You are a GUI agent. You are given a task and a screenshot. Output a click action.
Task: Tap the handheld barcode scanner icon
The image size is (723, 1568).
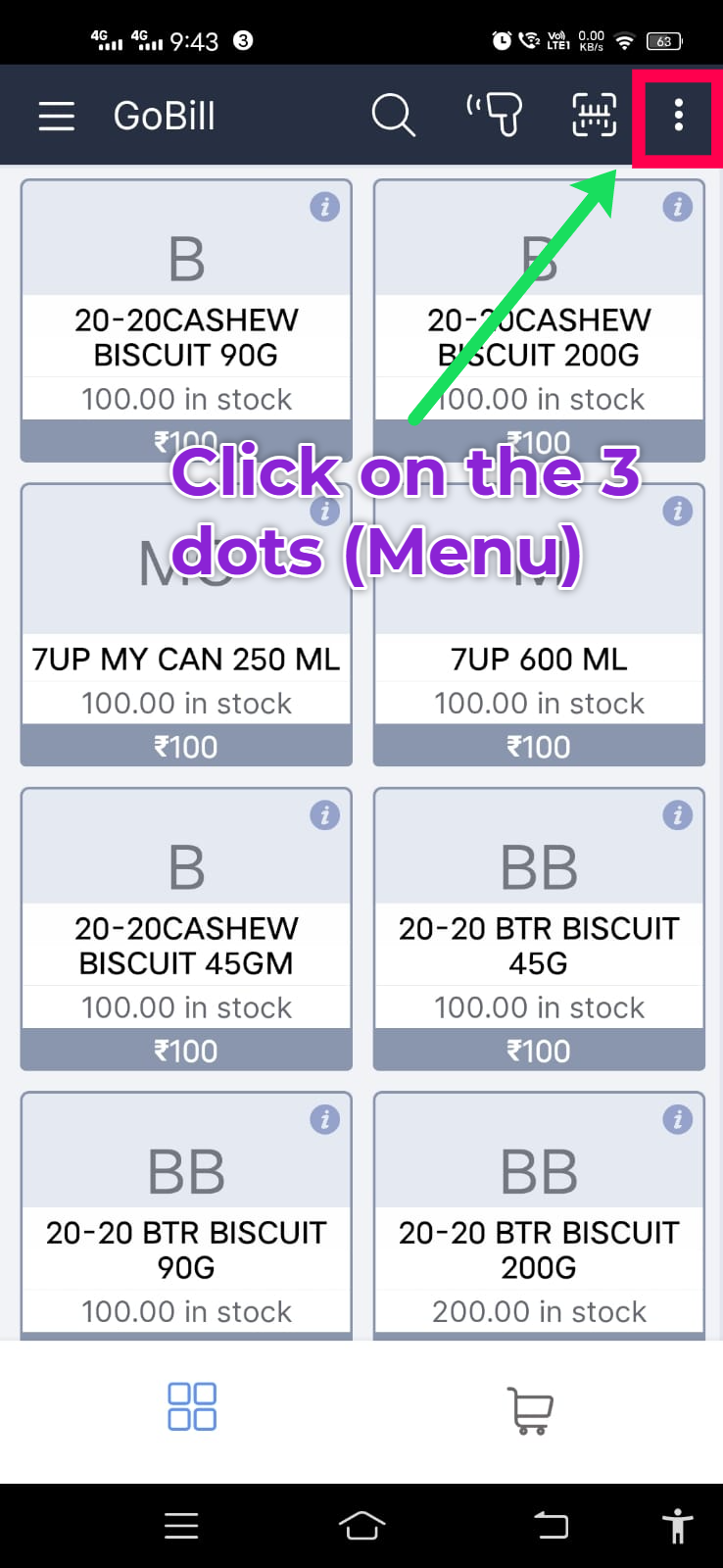(496, 116)
